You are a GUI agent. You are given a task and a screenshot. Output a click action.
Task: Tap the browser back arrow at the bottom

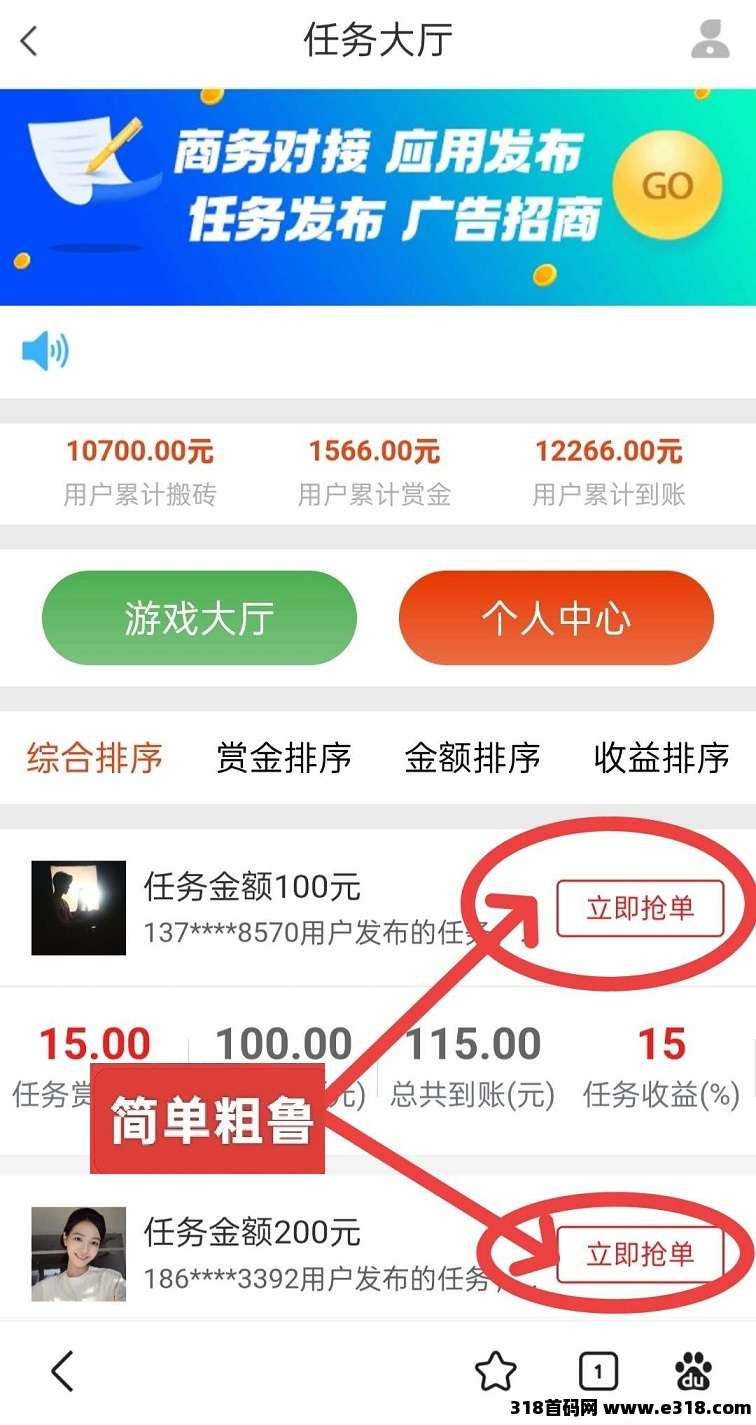63,1371
